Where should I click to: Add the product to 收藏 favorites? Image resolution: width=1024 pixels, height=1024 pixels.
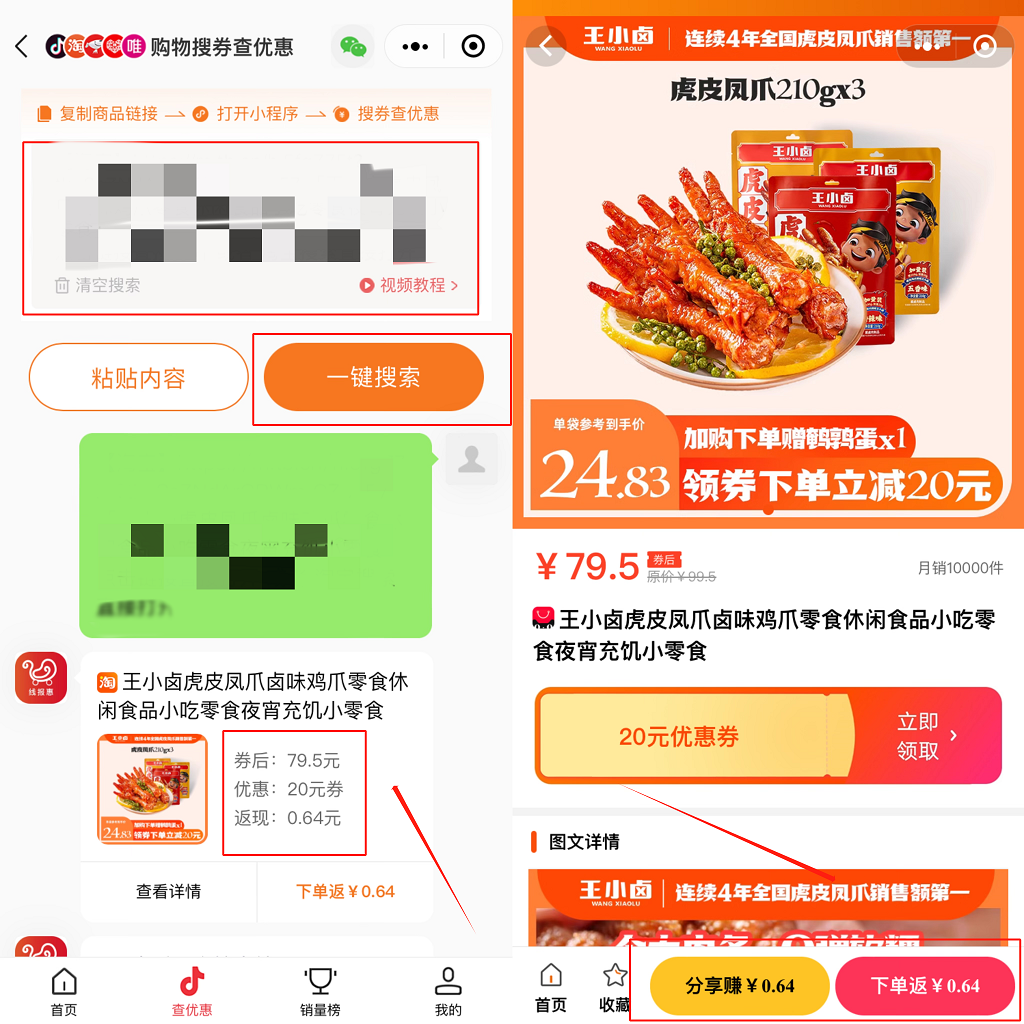(x=613, y=988)
